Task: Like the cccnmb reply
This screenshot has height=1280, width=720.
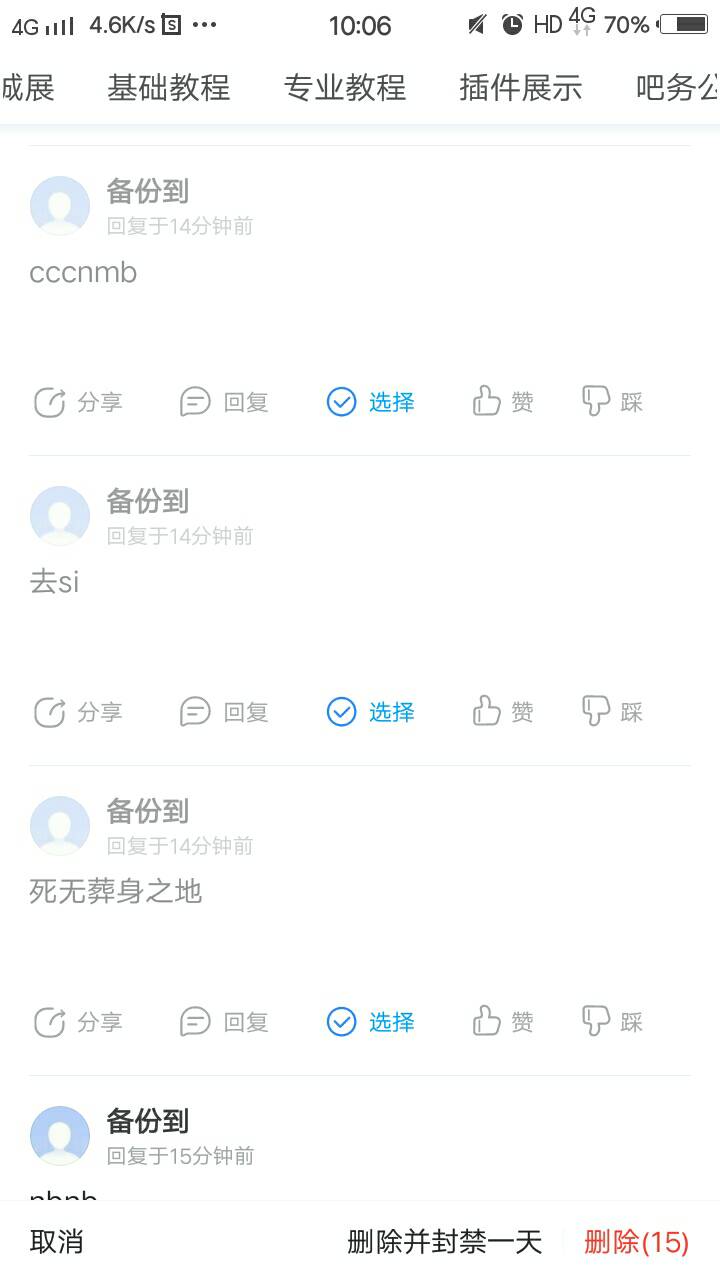Action: [x=503, y=402]
